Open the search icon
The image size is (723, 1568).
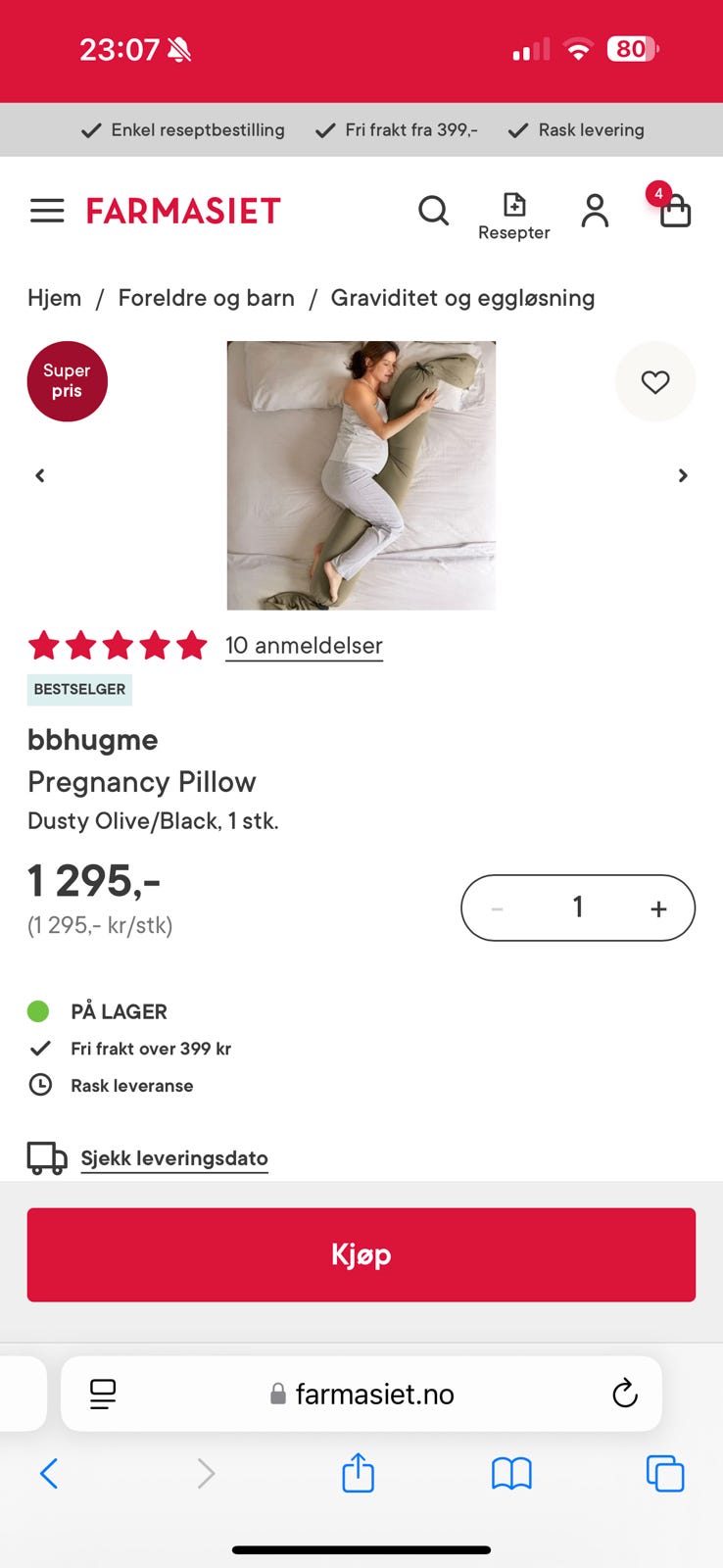coord(434,211)
